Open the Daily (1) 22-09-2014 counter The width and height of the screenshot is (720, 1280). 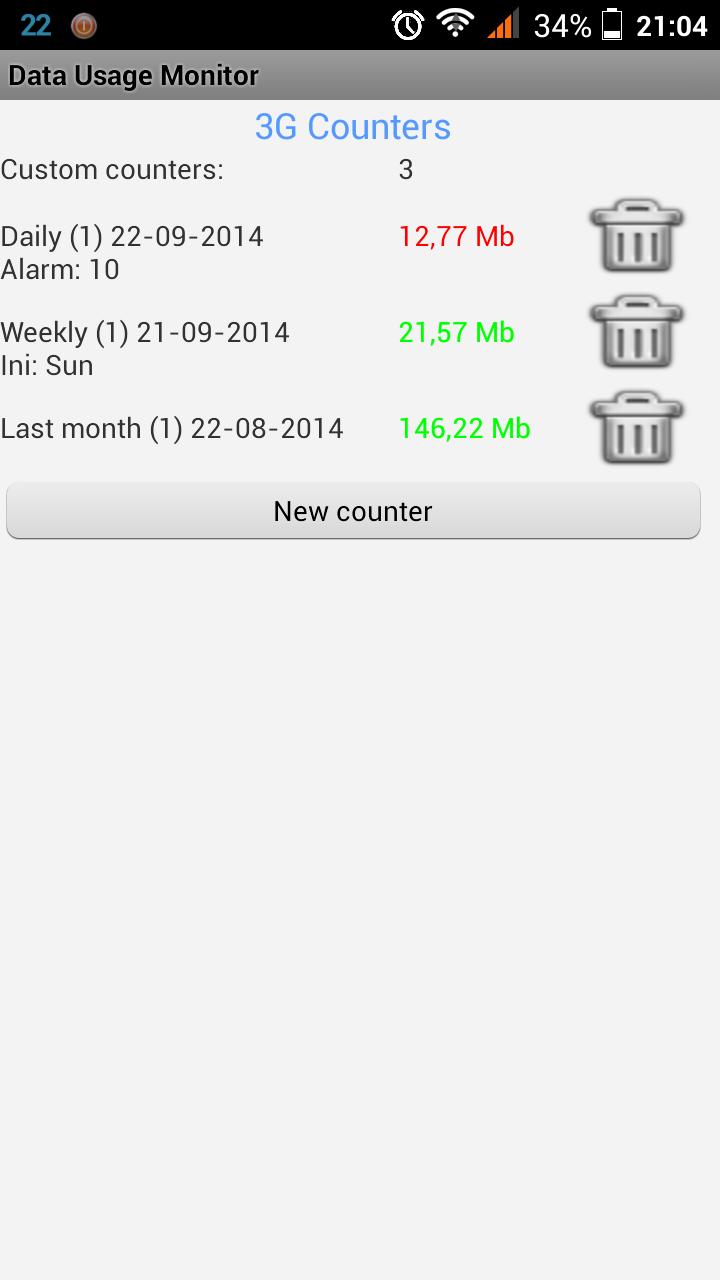pos(132,237)
